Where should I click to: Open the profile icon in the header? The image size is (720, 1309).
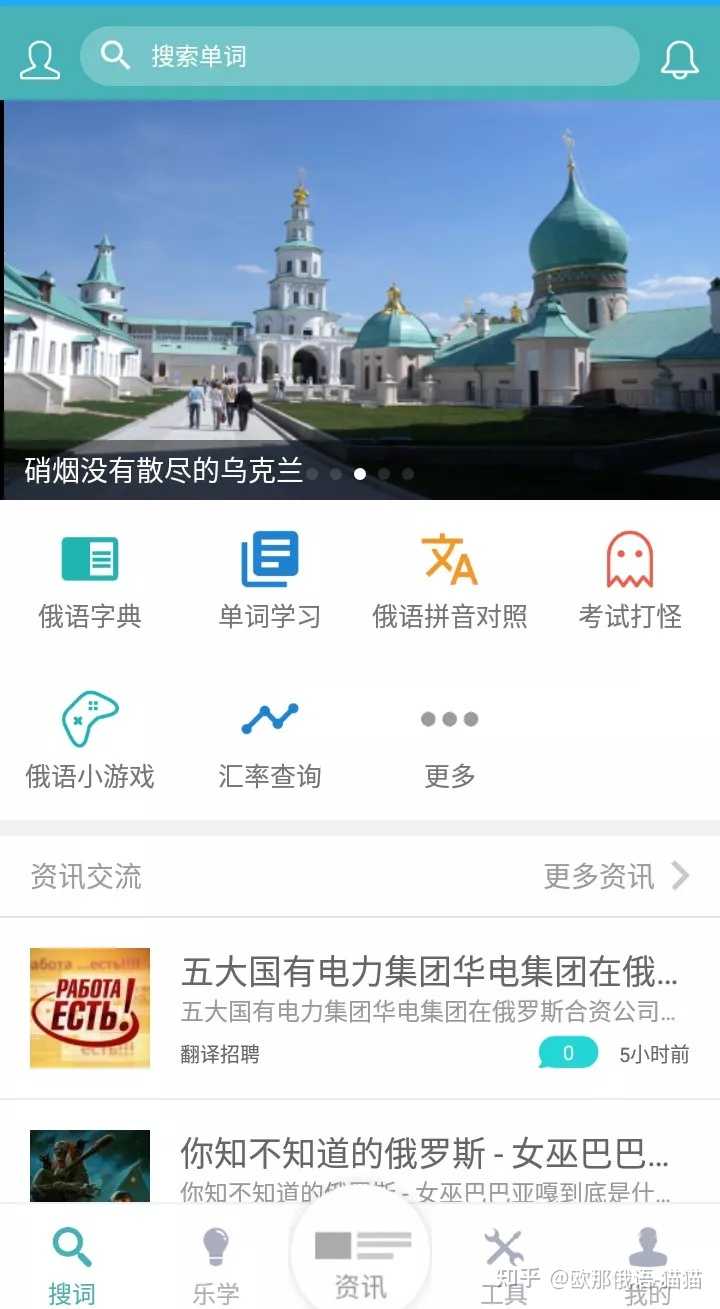click(x=40, y=59)
